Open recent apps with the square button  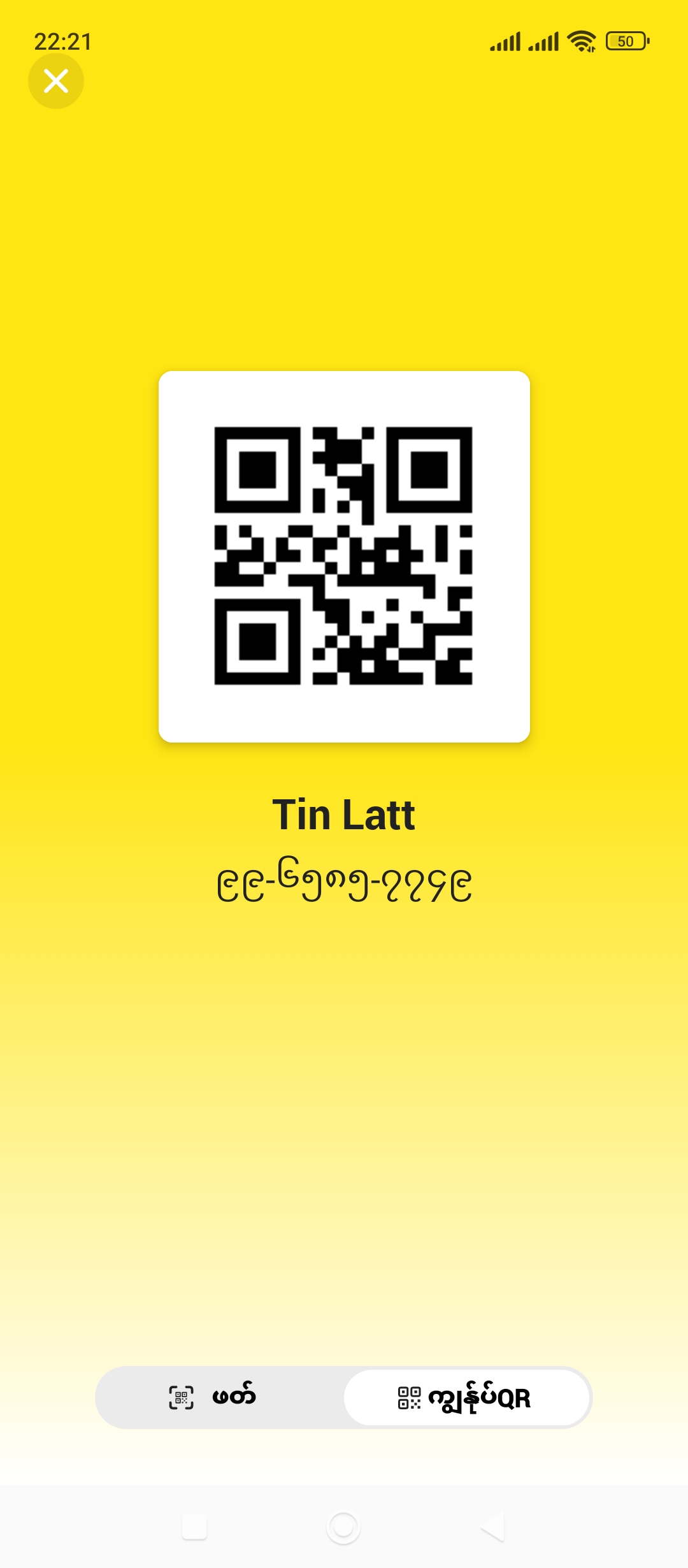coord(194,1527)
